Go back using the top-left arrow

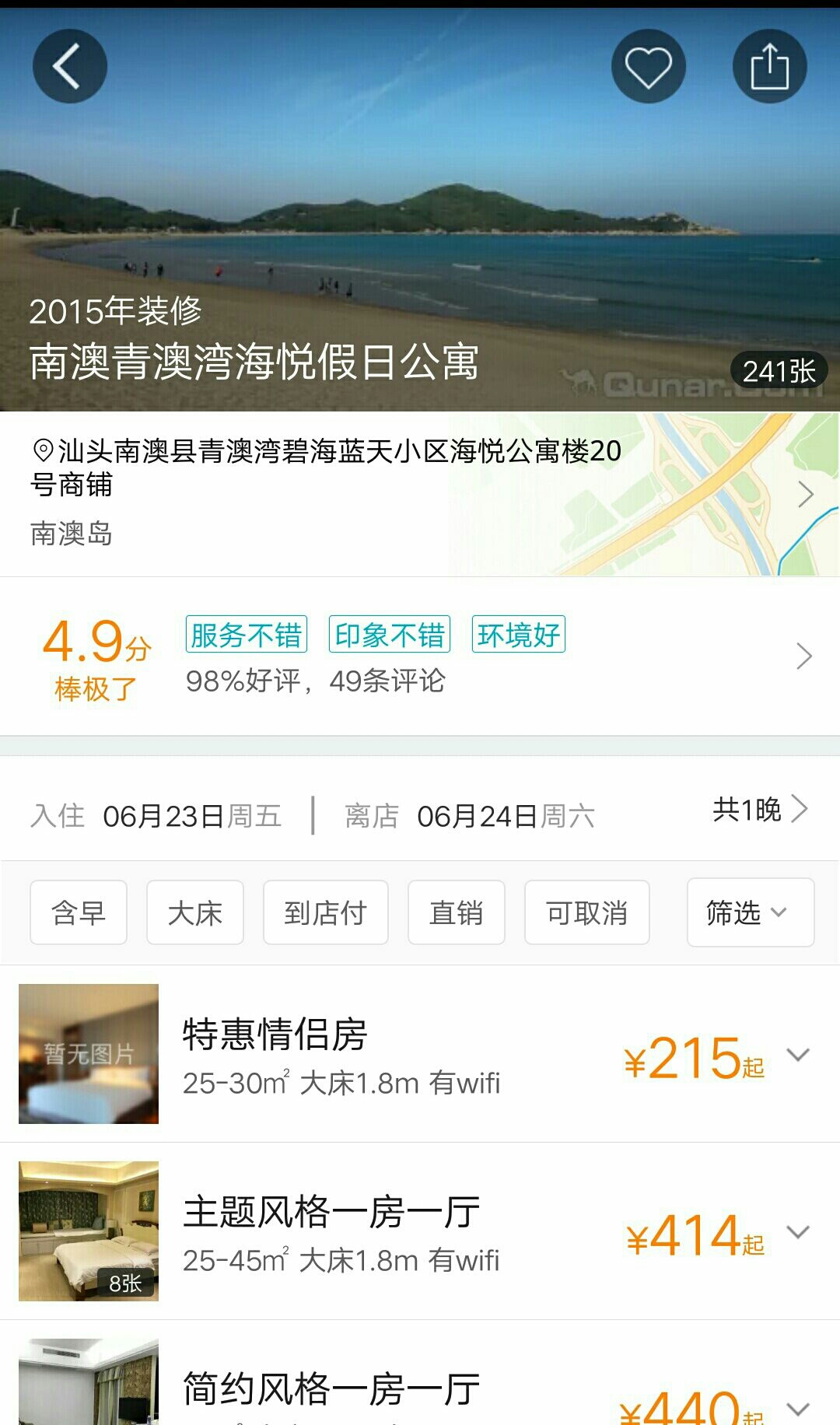click(69, 66)
